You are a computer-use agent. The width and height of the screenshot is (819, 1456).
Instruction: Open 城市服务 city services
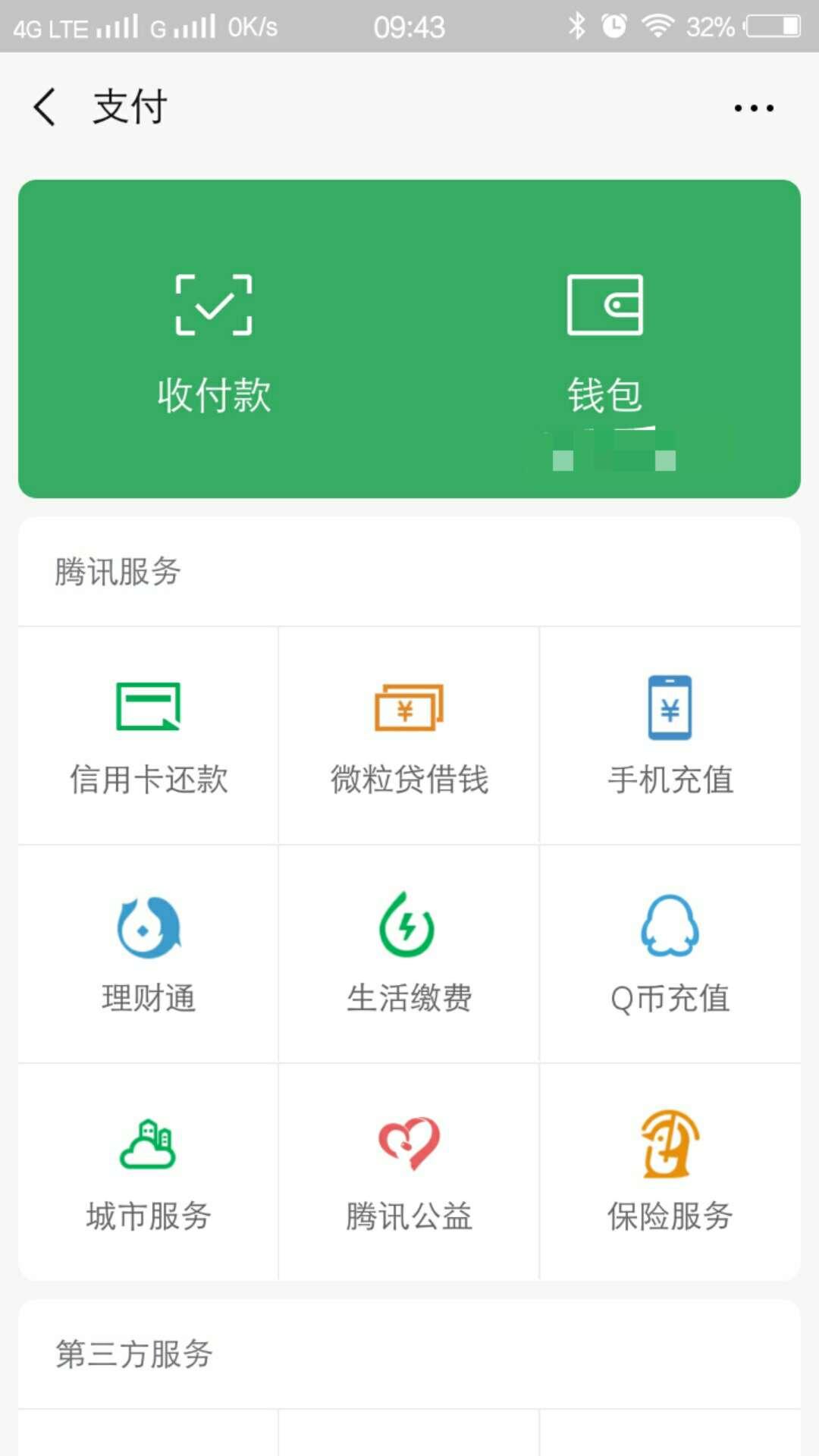click(x=149, y=1172)
